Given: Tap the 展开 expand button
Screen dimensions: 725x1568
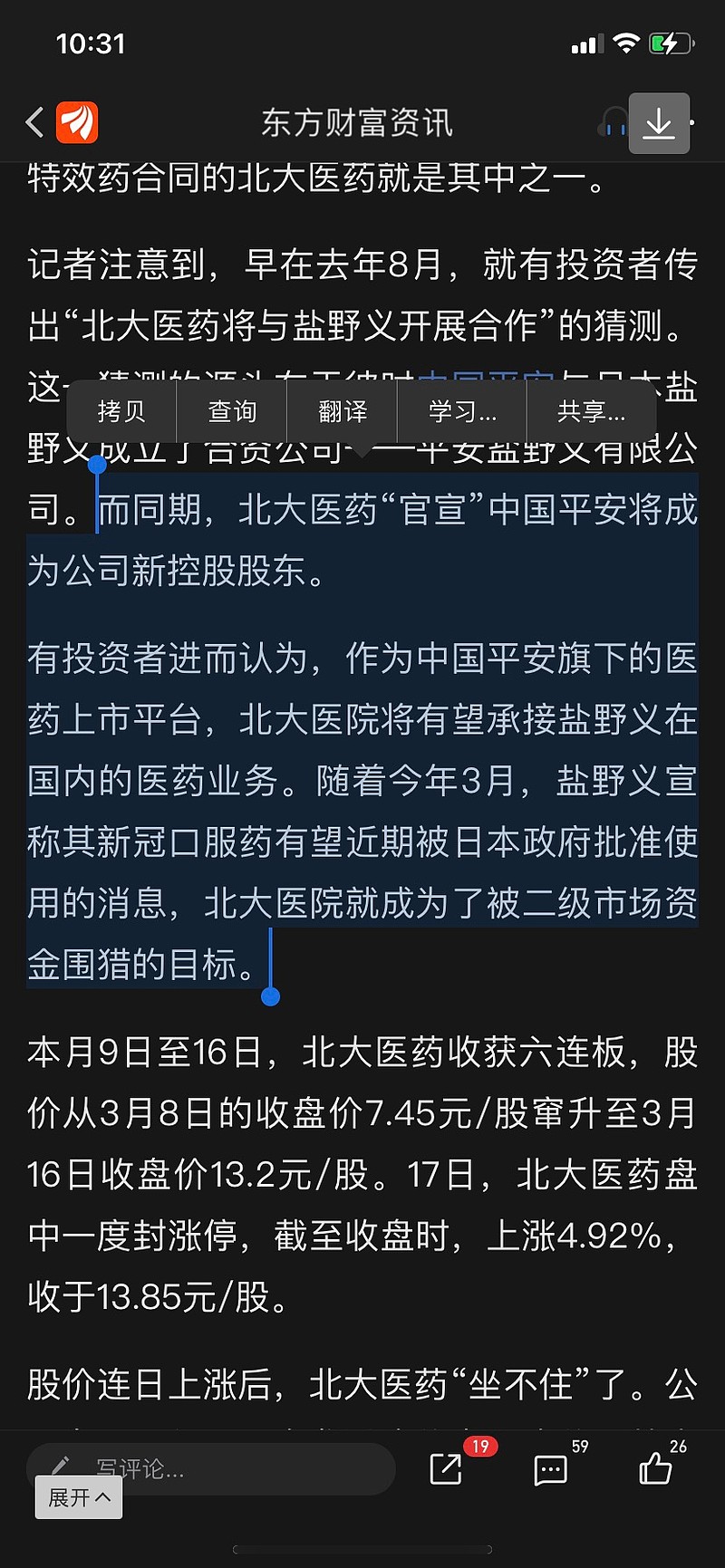Looking at the screenshot, I should point(79,1497).
